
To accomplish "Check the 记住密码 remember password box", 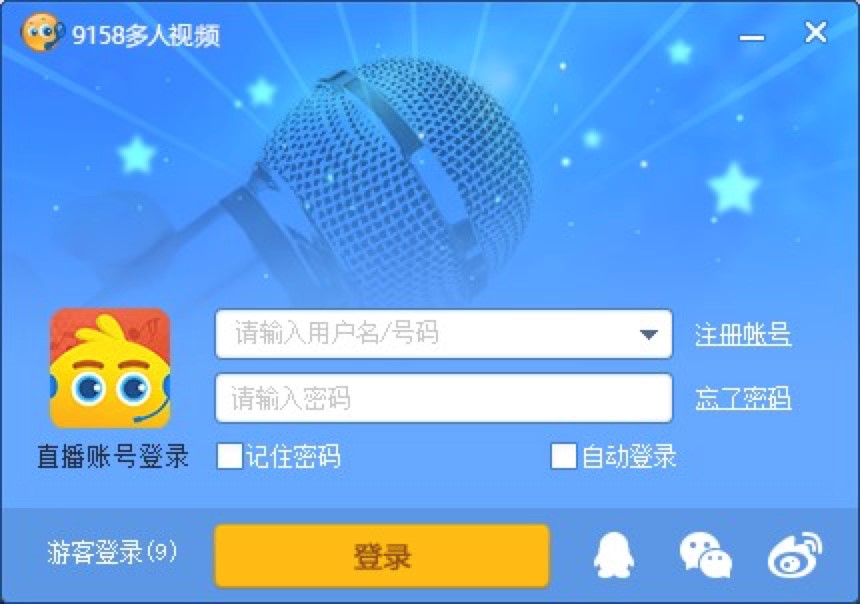I will point(230,457).
